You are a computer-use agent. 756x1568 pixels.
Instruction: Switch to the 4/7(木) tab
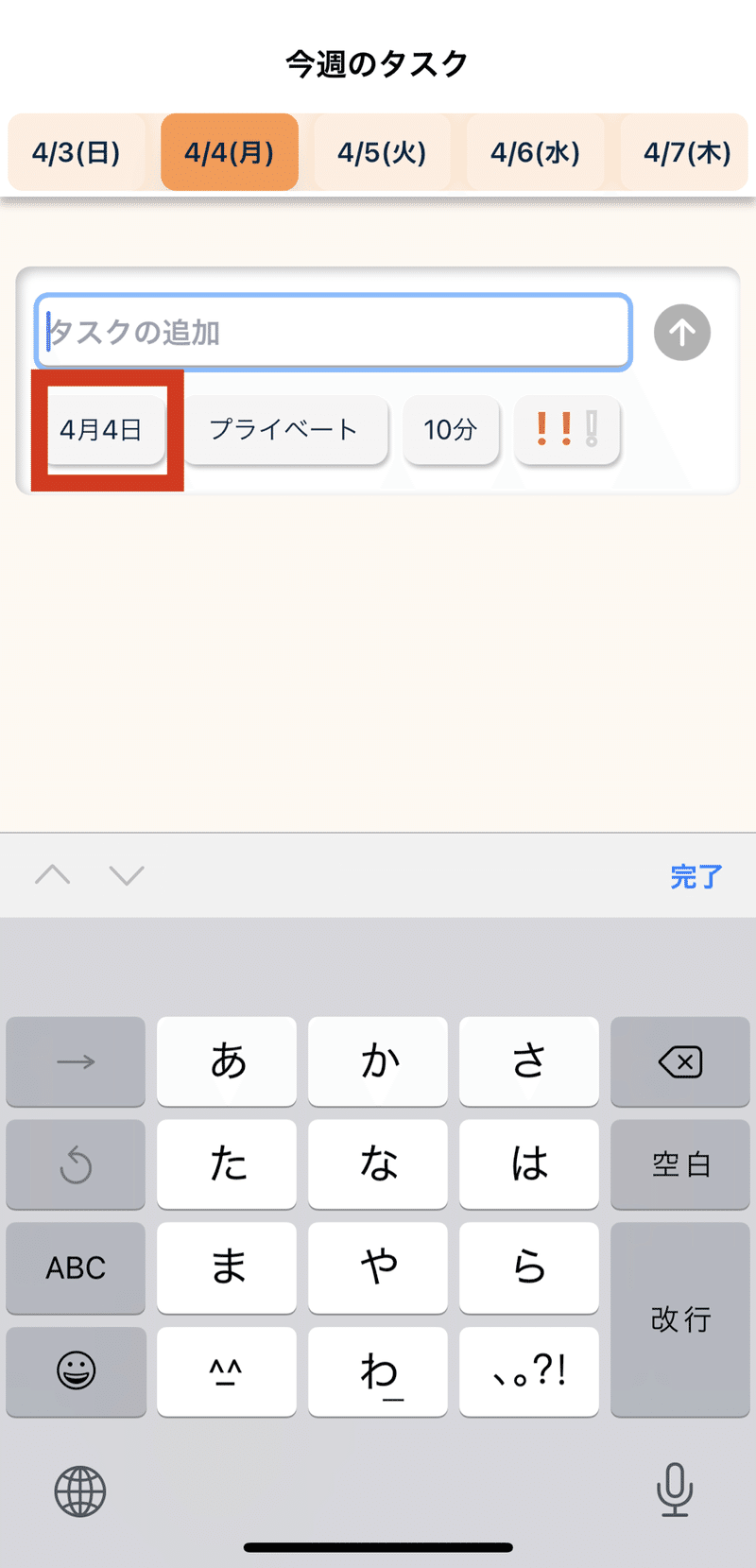pyautogui.click(x=685, y=152)
